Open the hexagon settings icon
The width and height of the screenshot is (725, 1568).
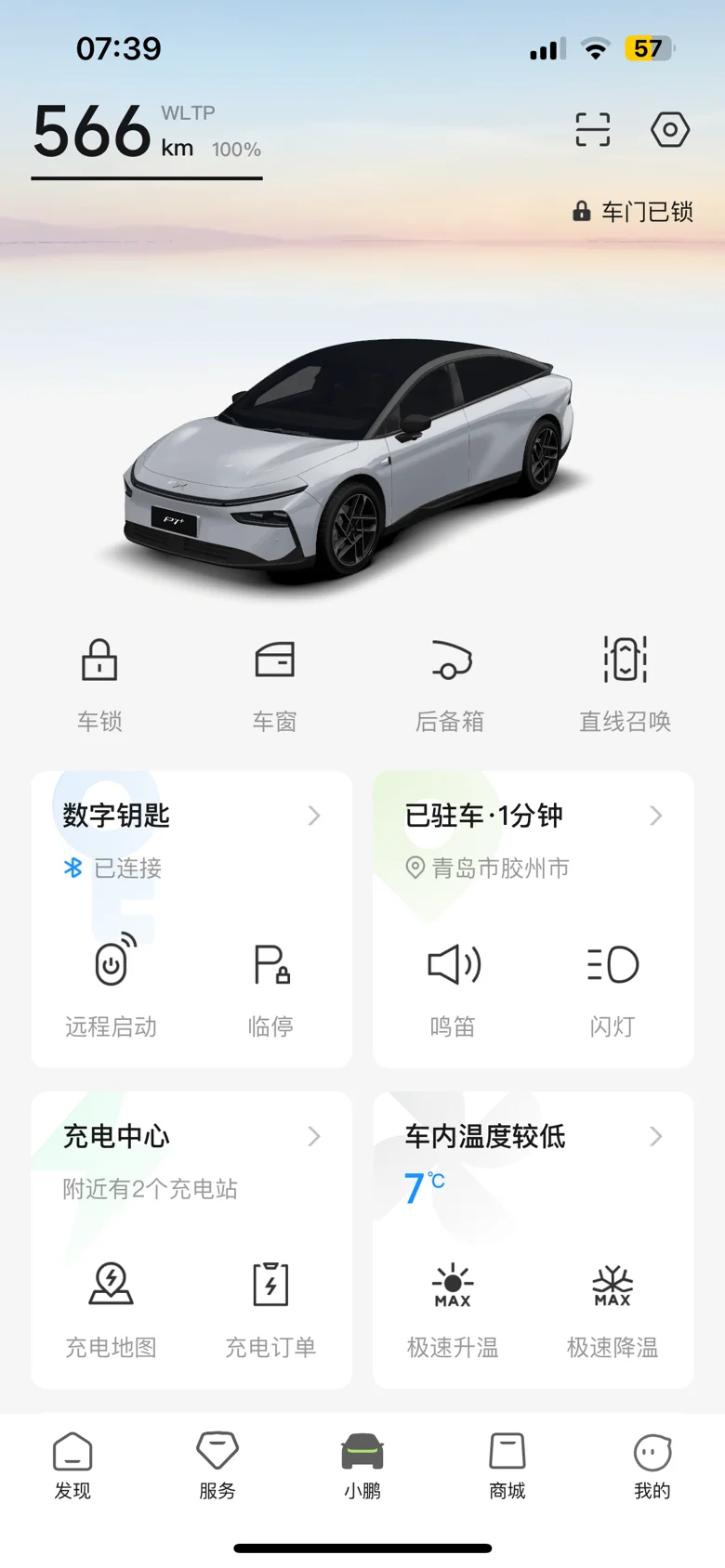point(669,130)
